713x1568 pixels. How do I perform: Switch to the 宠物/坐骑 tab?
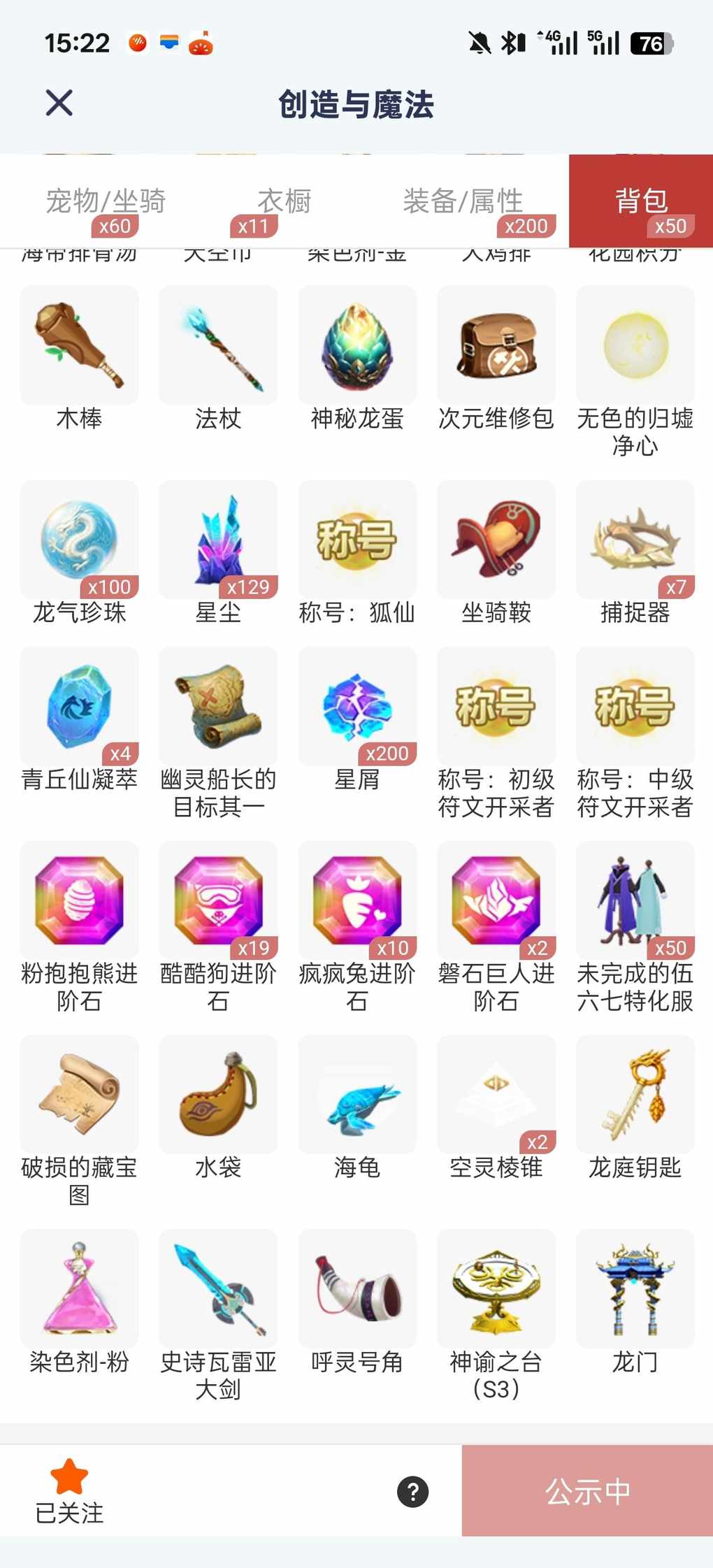pyautogui.click(x=106, y=201)
